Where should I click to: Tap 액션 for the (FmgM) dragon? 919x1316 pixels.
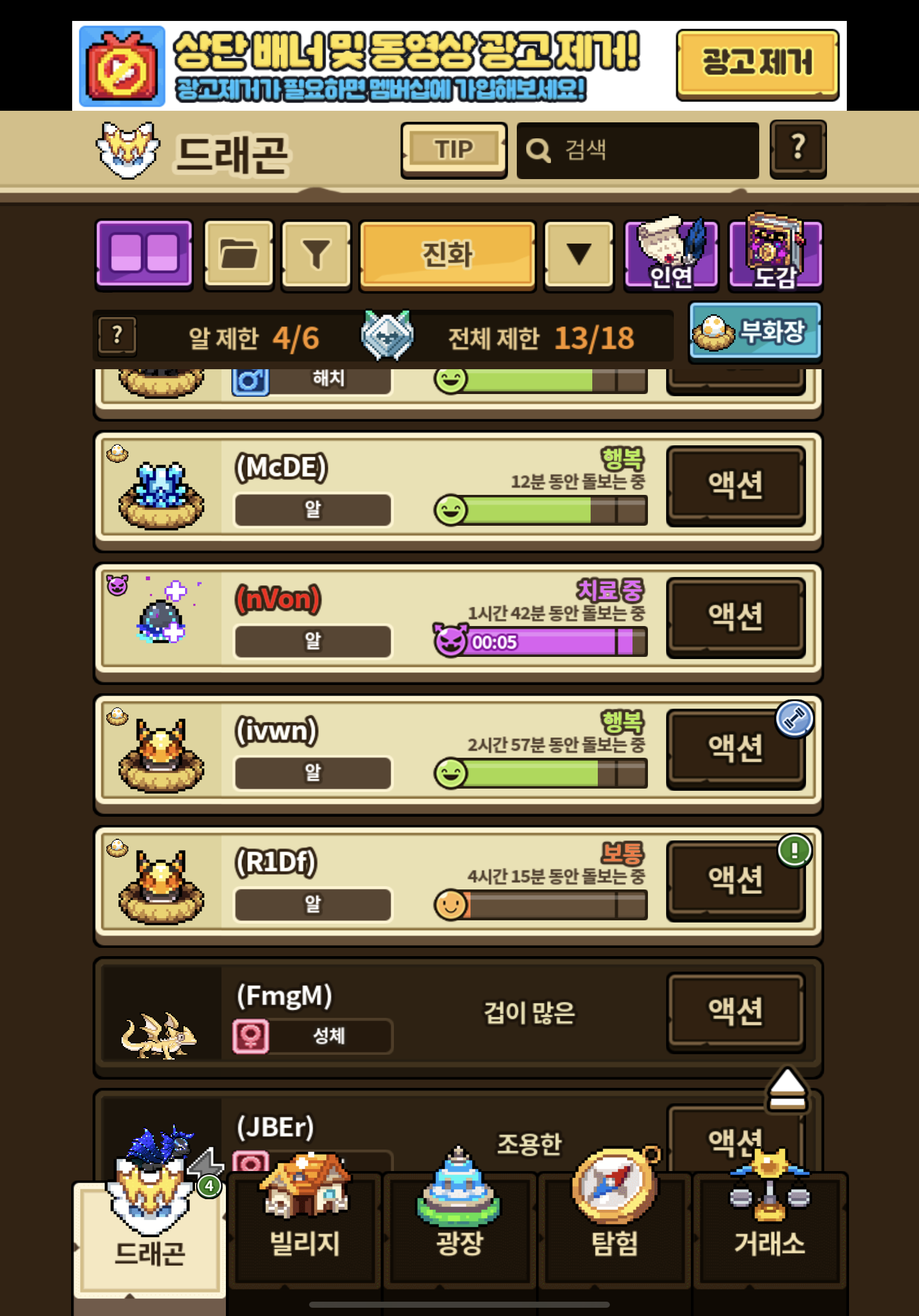736,1012
